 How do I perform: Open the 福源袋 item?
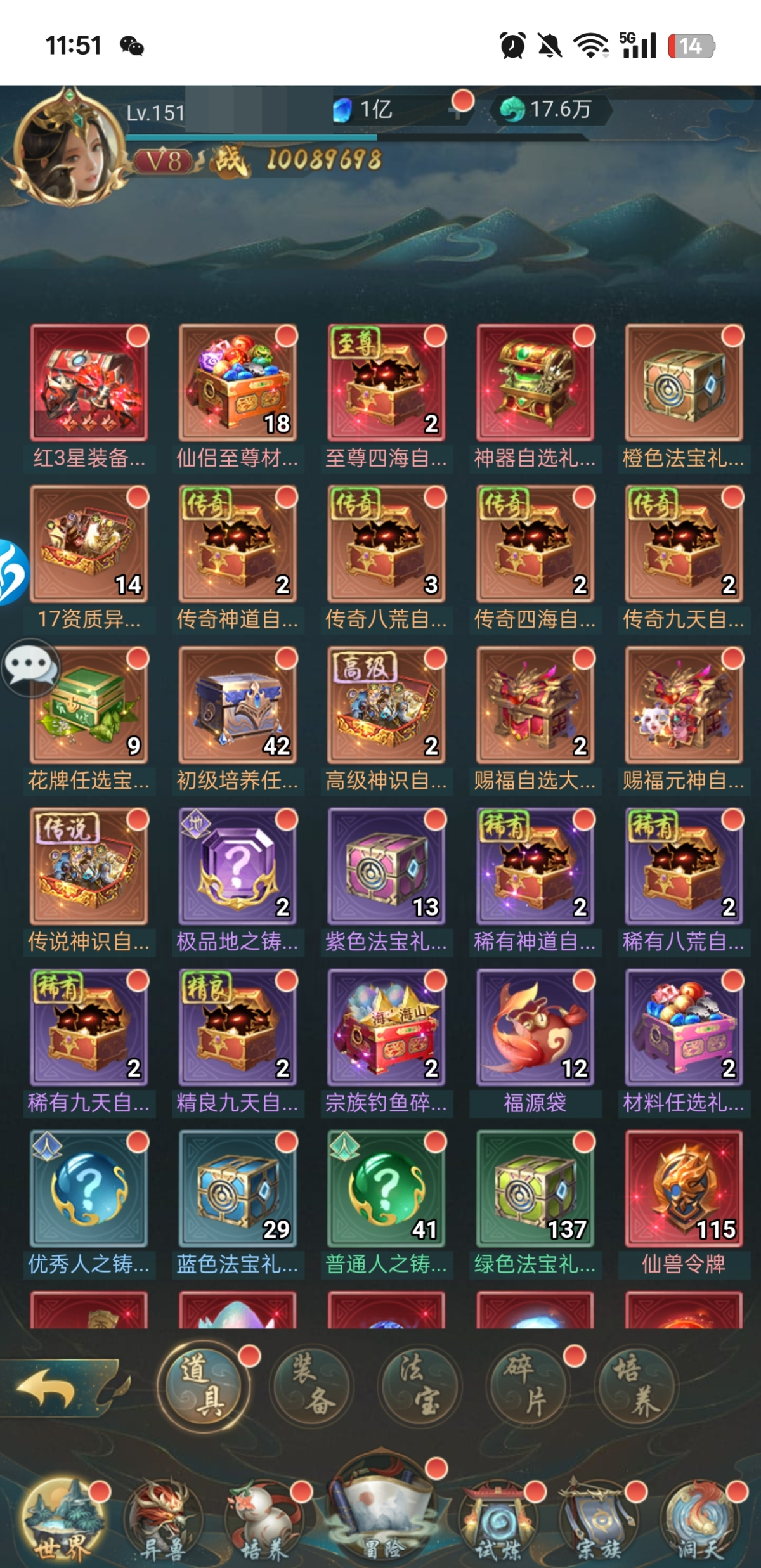pos(535,1028)
